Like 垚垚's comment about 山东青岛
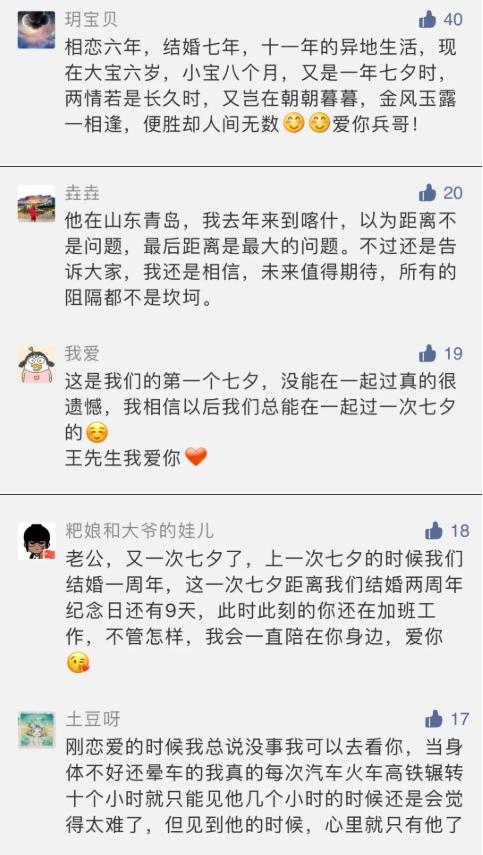 pyautogui.click(x=427, y=192)
